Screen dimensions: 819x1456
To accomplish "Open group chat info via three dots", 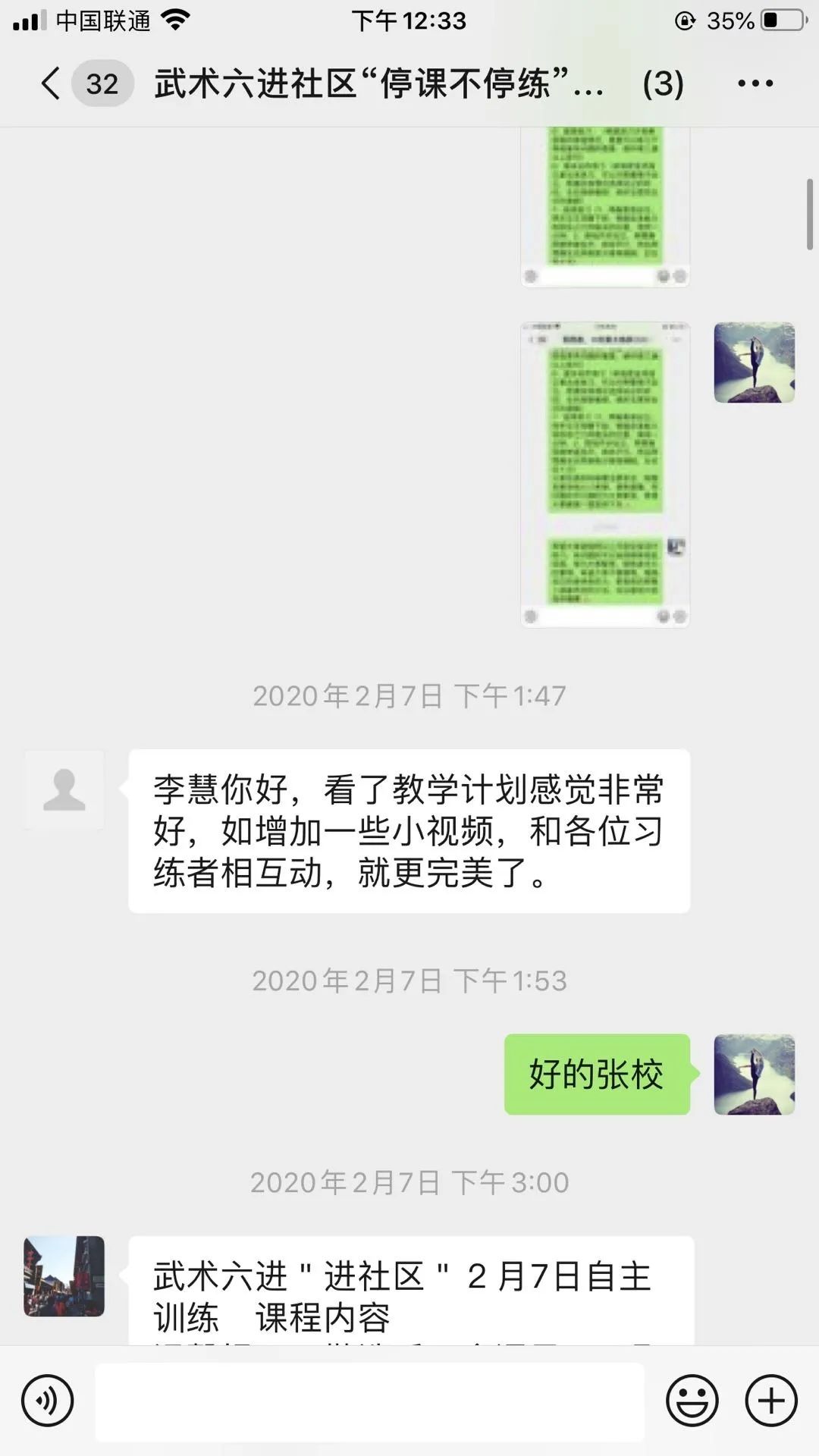I will [755, 83].
